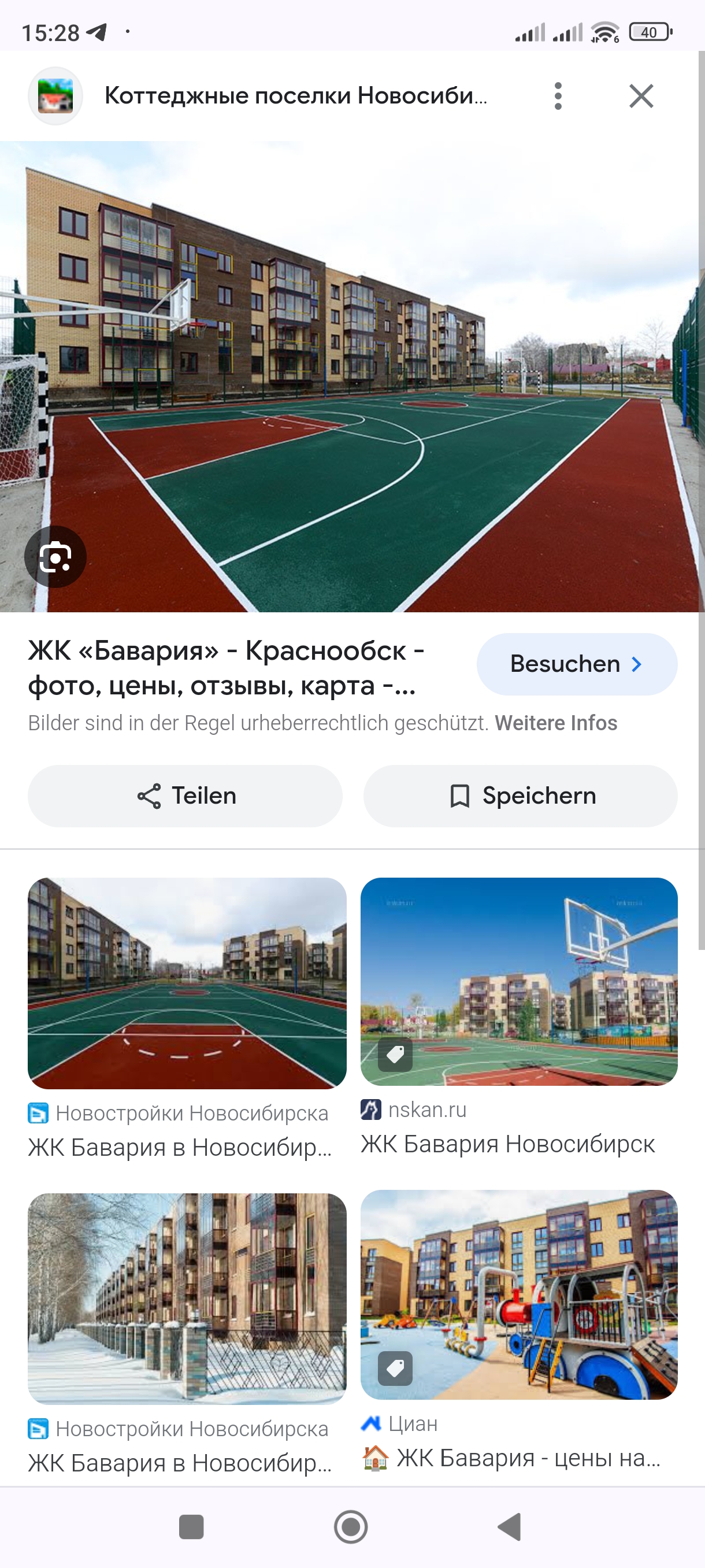Save the image with Speichern
The image size is (705, 1568).
(x=520, y=796)
